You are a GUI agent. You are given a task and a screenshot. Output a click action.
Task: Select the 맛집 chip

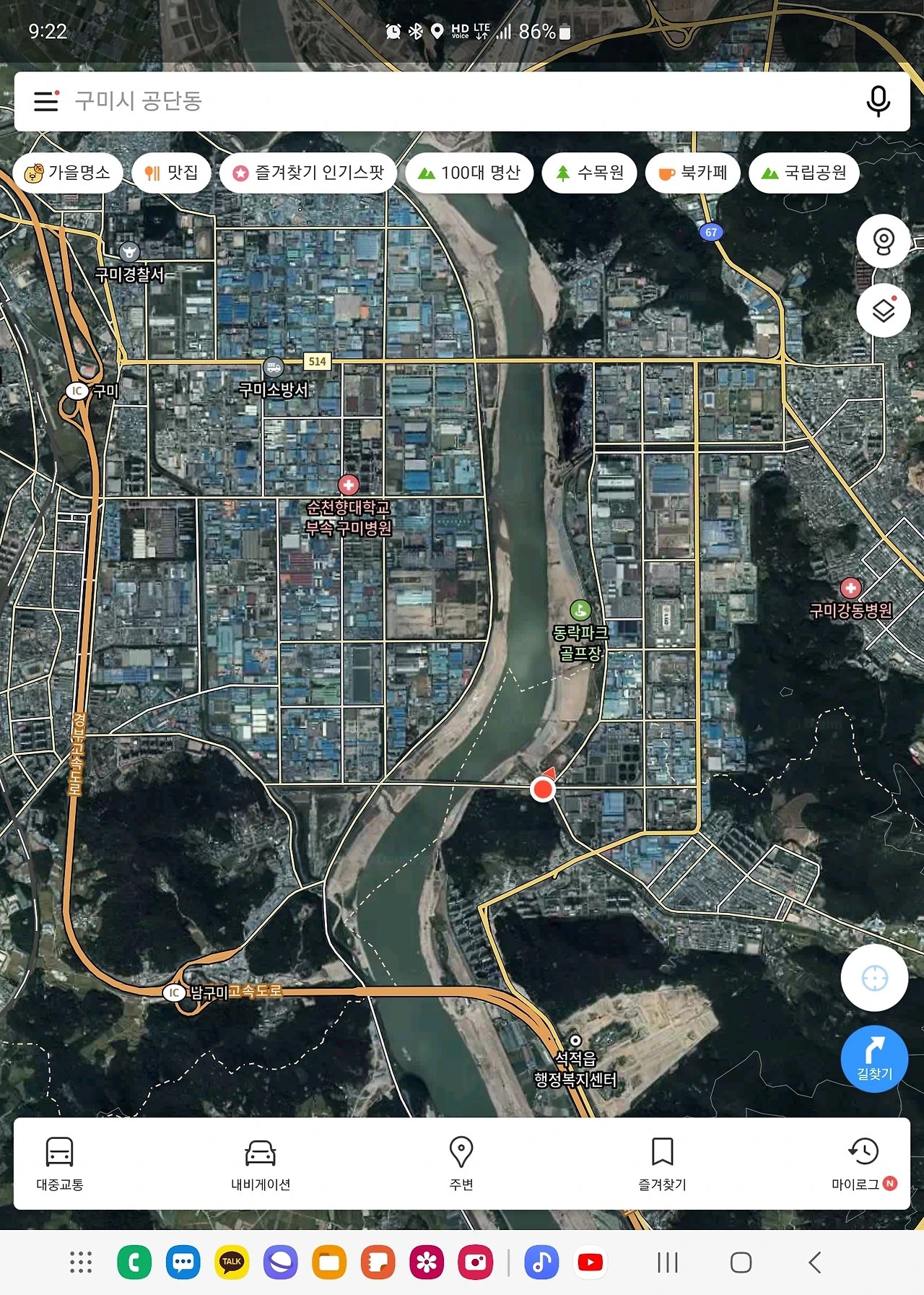[172, 173]
